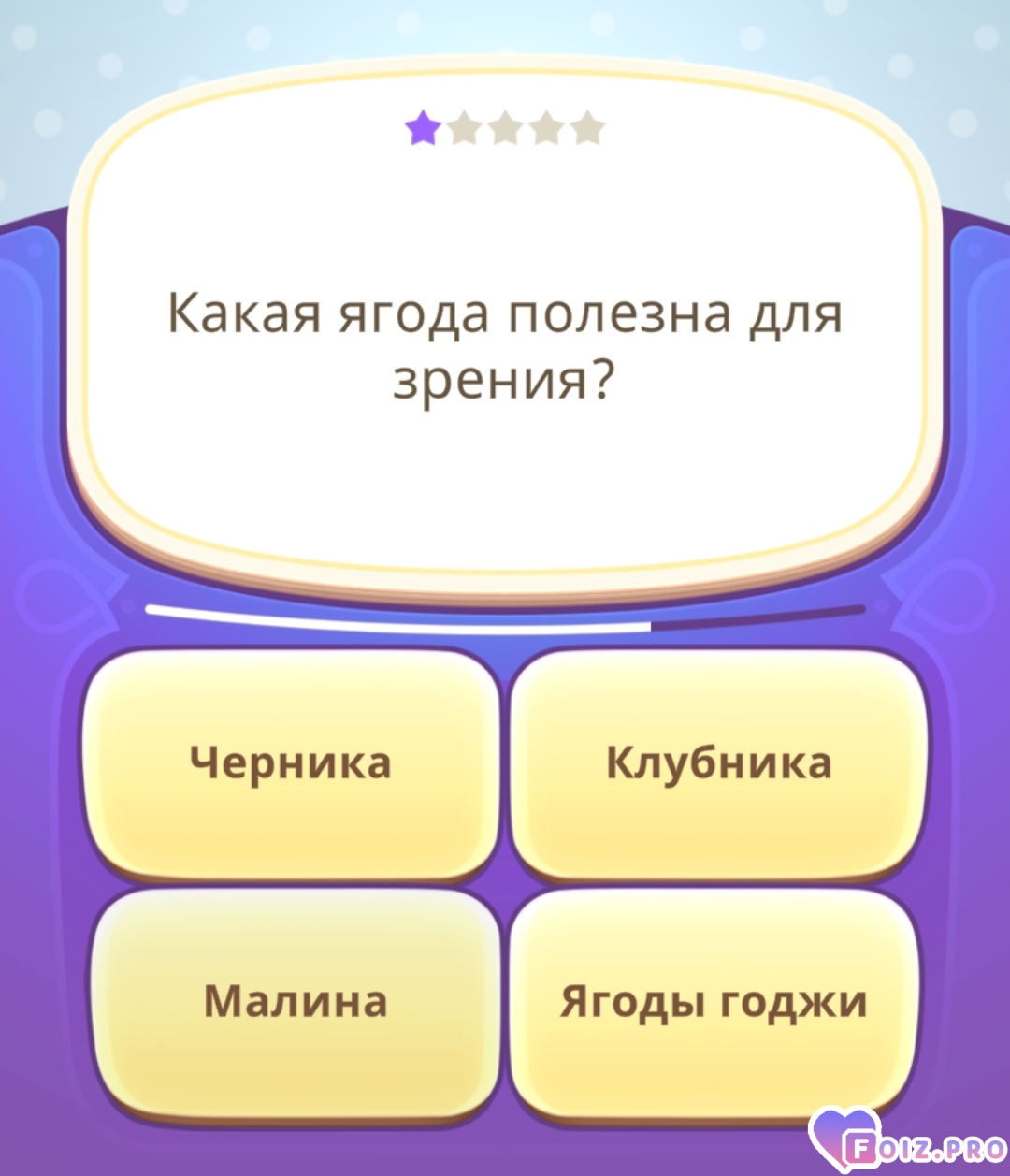Answer with Ягоды годжи

pos(714,1001)
